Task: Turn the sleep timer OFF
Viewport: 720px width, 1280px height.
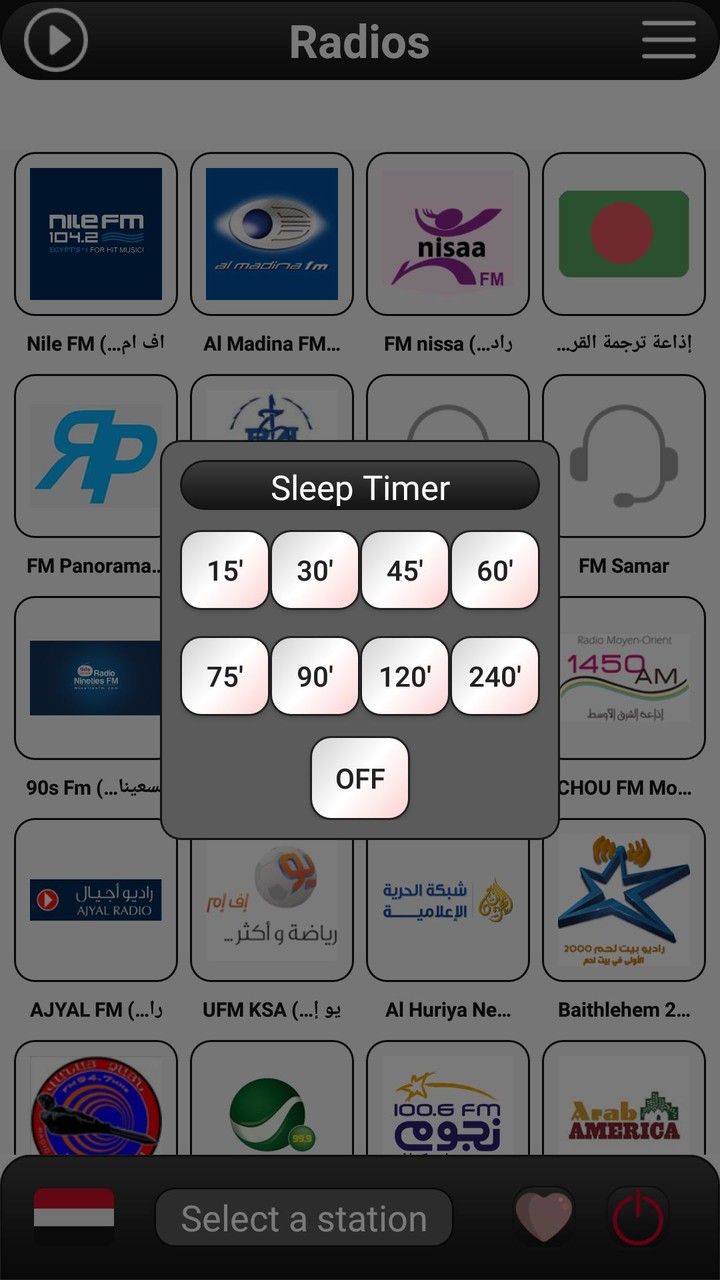Action: coord(359,779)
